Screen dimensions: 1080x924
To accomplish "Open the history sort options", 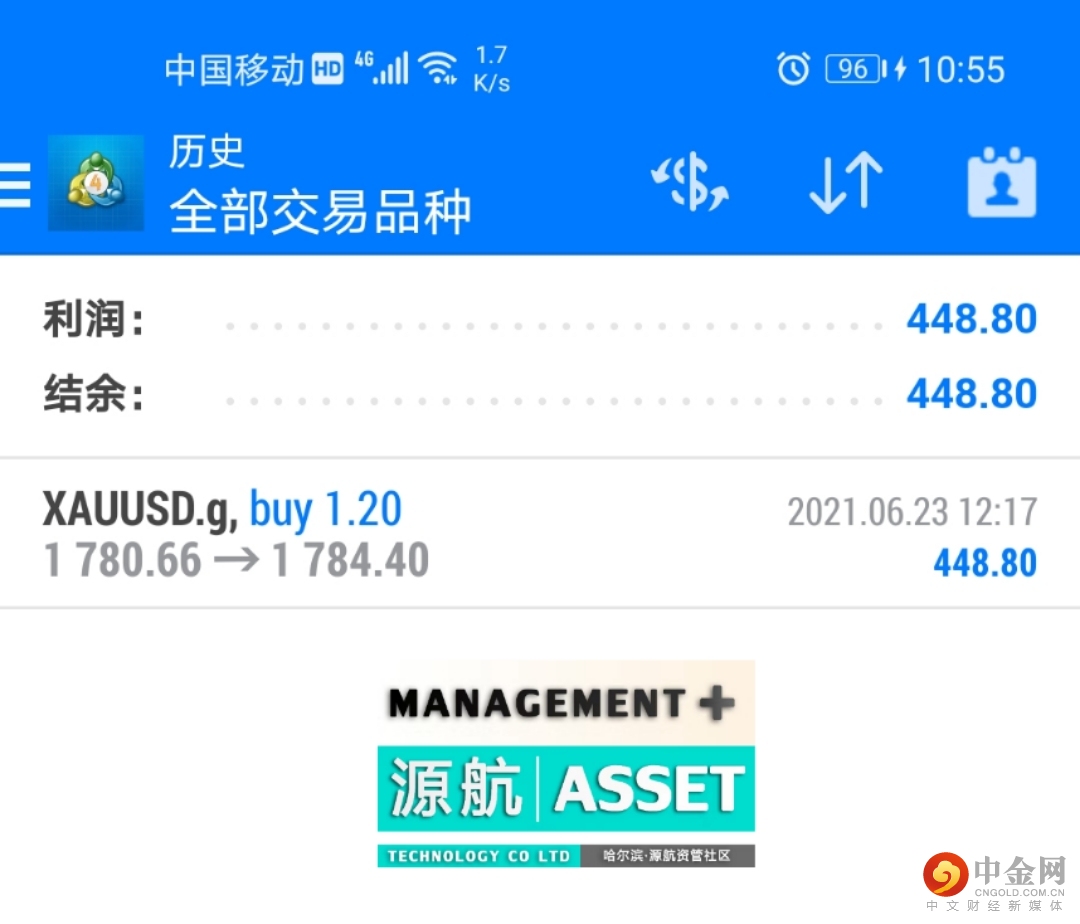I will click(x=845, y=184).
